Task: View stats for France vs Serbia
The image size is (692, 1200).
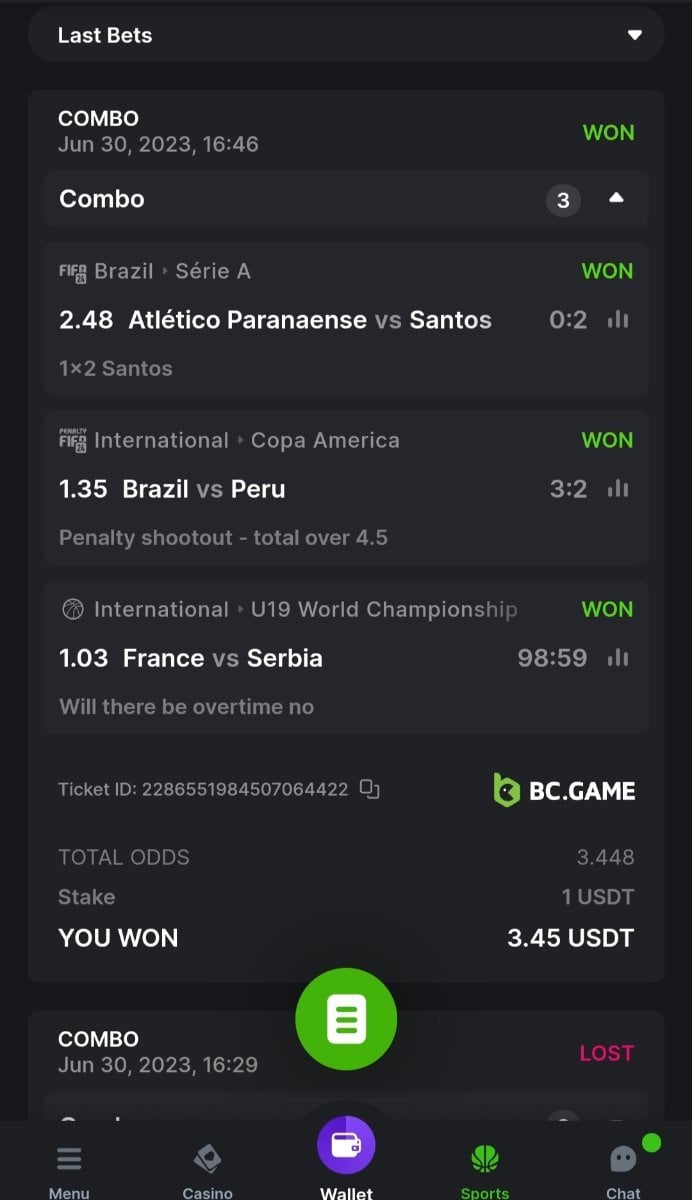Action: 619,658
